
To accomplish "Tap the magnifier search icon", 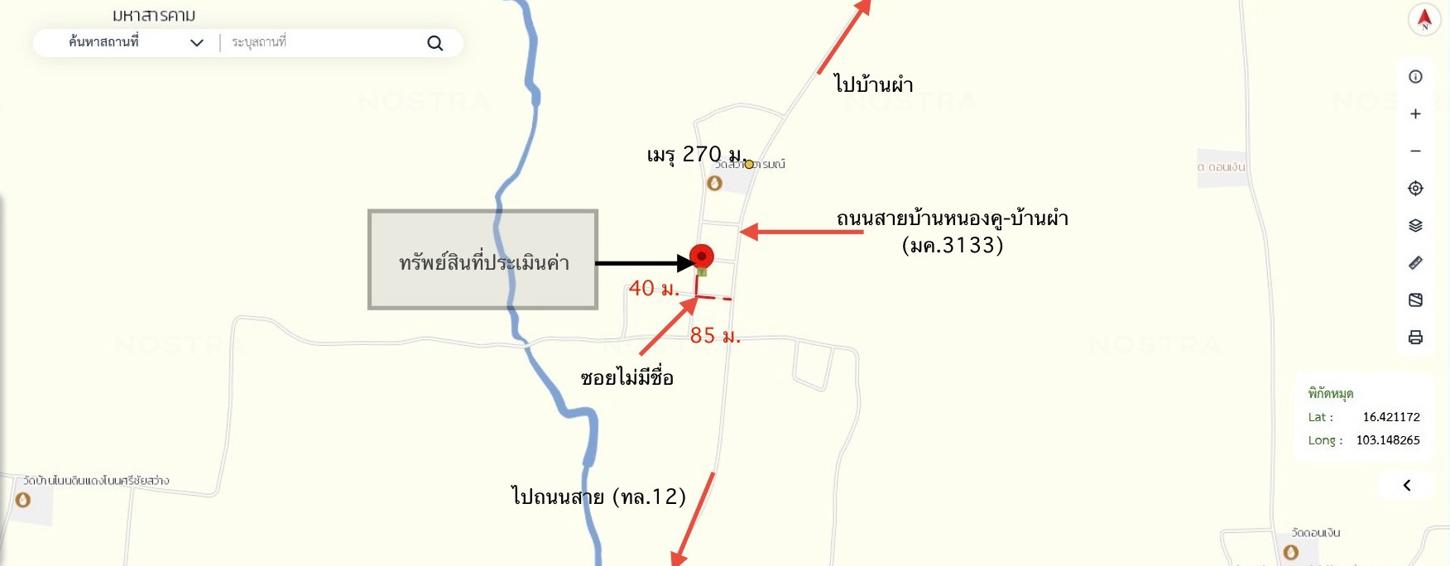I will tap(435, 43).
